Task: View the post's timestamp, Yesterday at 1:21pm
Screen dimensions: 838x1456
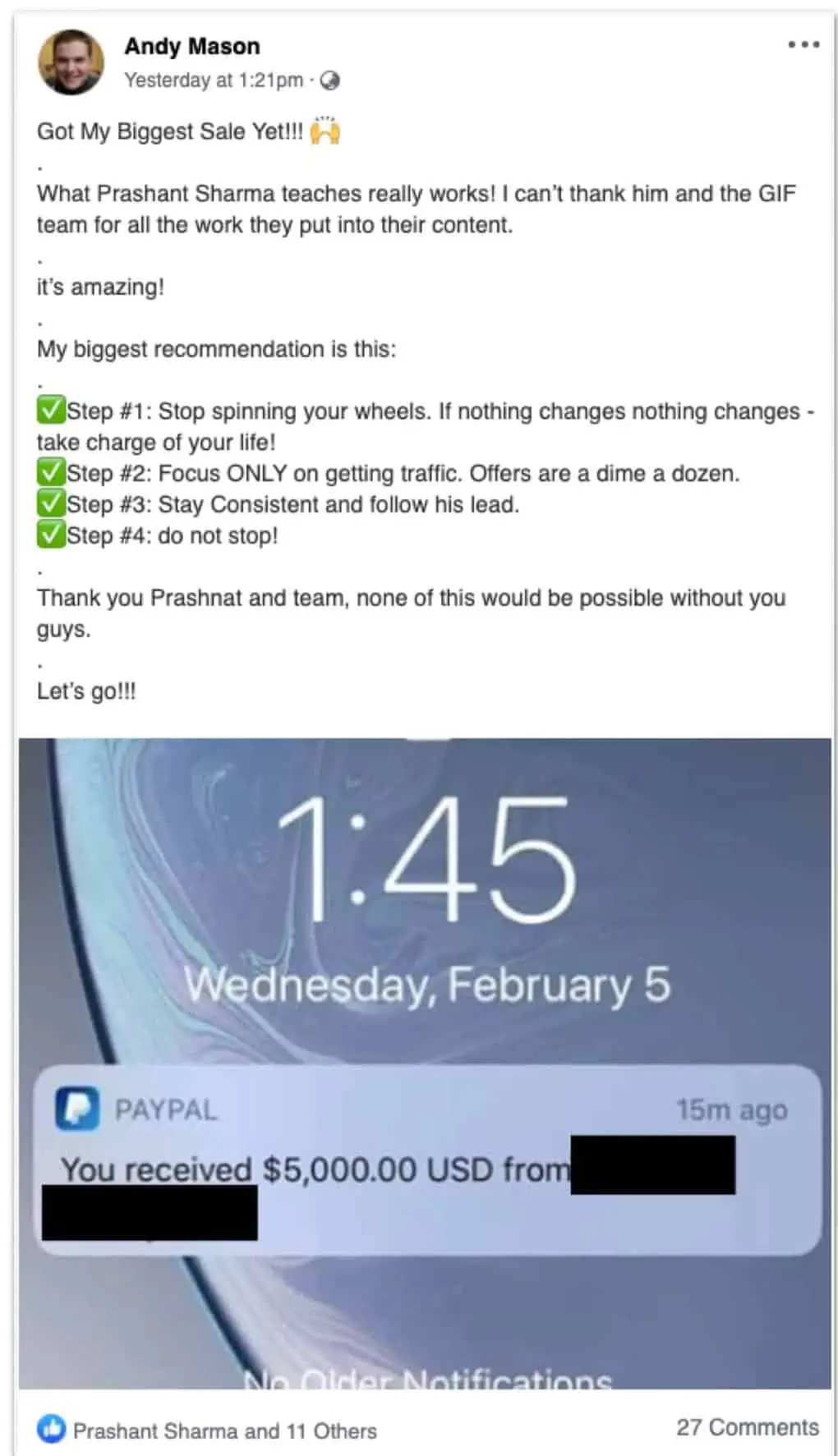Action: [x=214, y=80]
